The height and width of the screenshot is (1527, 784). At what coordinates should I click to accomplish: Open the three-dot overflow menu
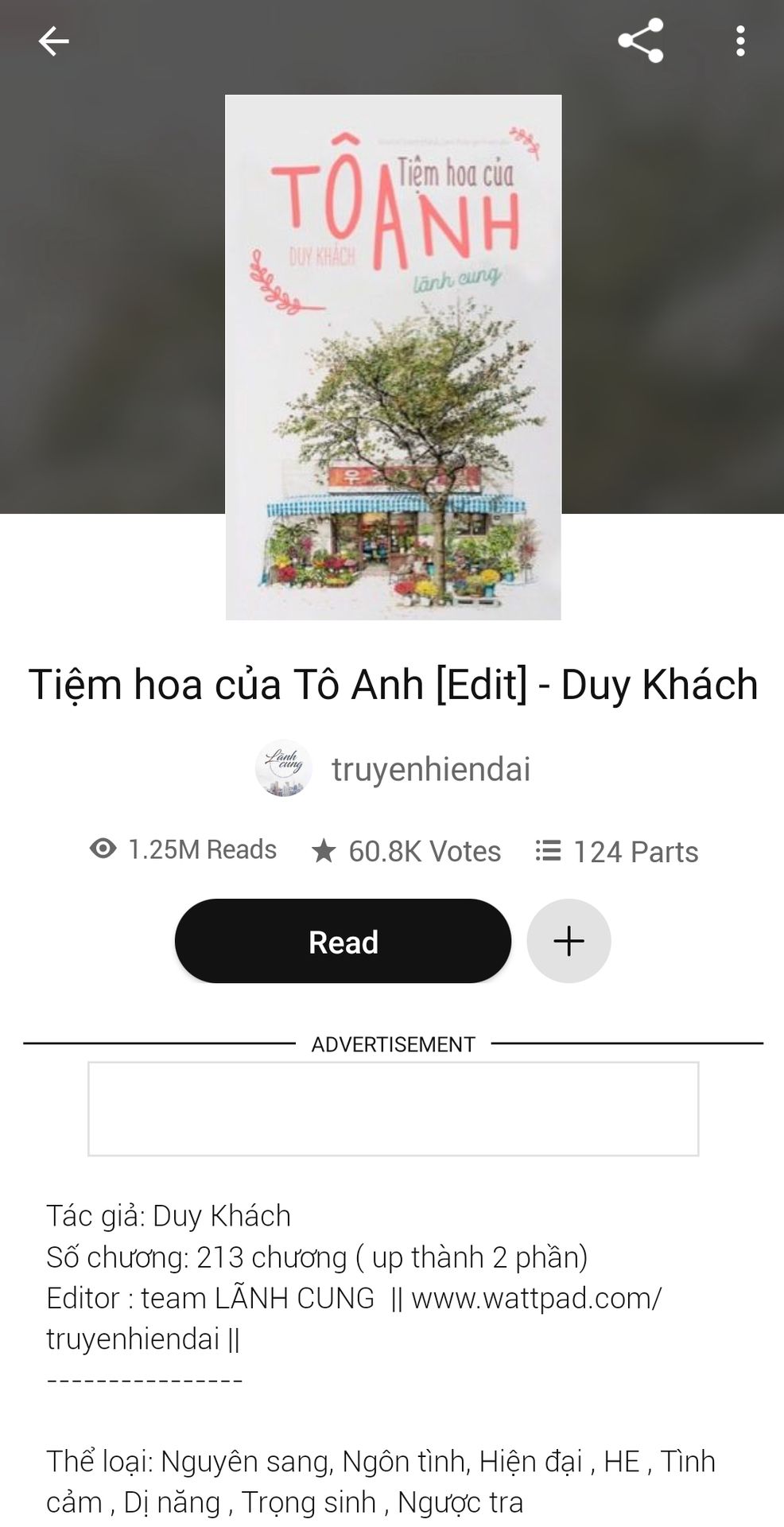point(740,41)
